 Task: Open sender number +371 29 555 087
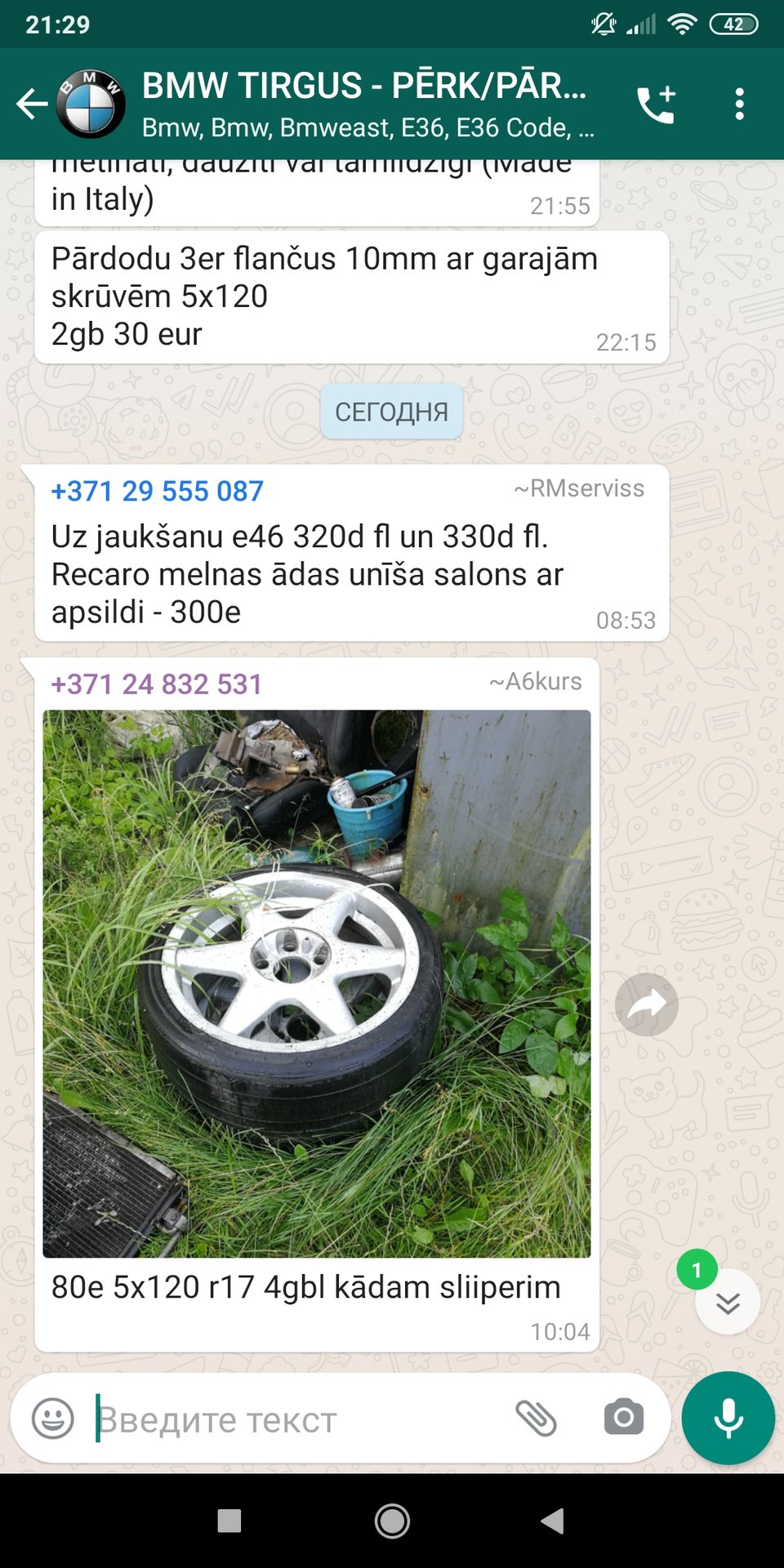[x=157, y=491]
